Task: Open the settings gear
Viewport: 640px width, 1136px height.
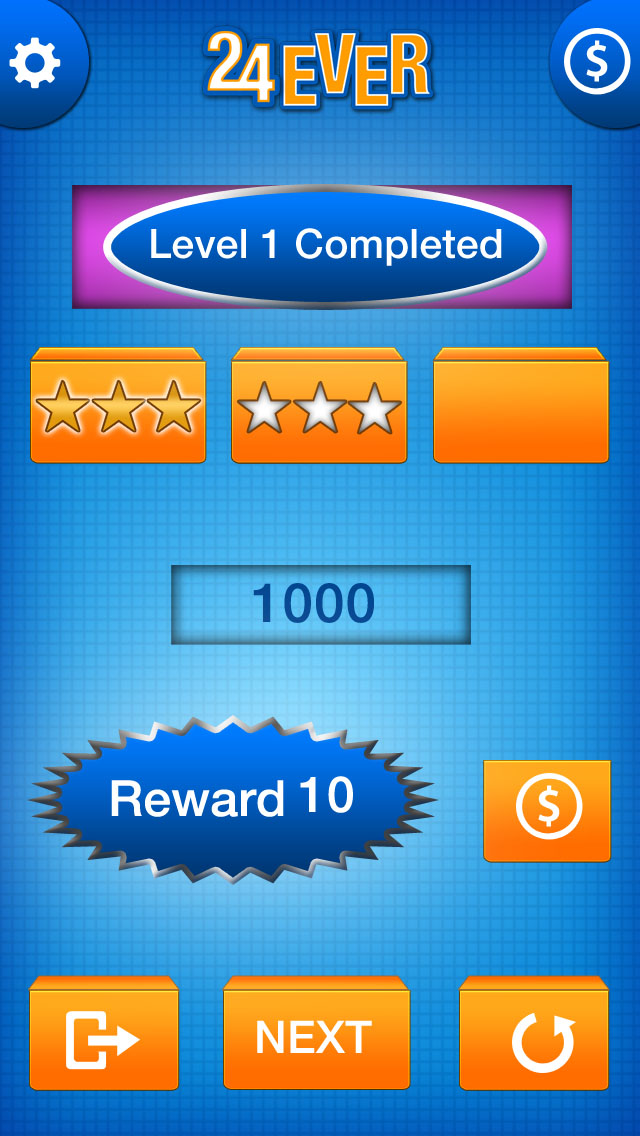Action: tap(35, 64)
